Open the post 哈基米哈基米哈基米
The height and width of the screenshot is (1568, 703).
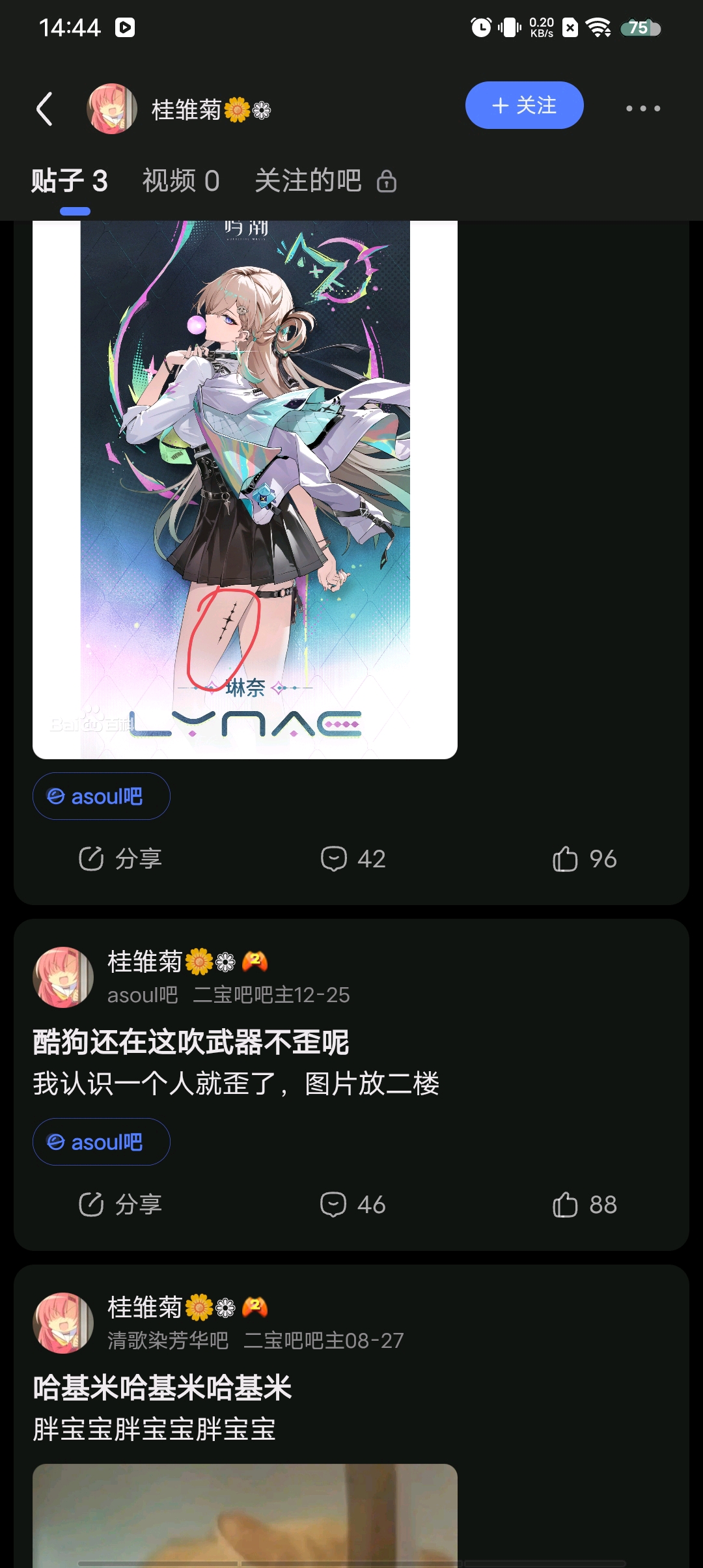coord(162,1388)
